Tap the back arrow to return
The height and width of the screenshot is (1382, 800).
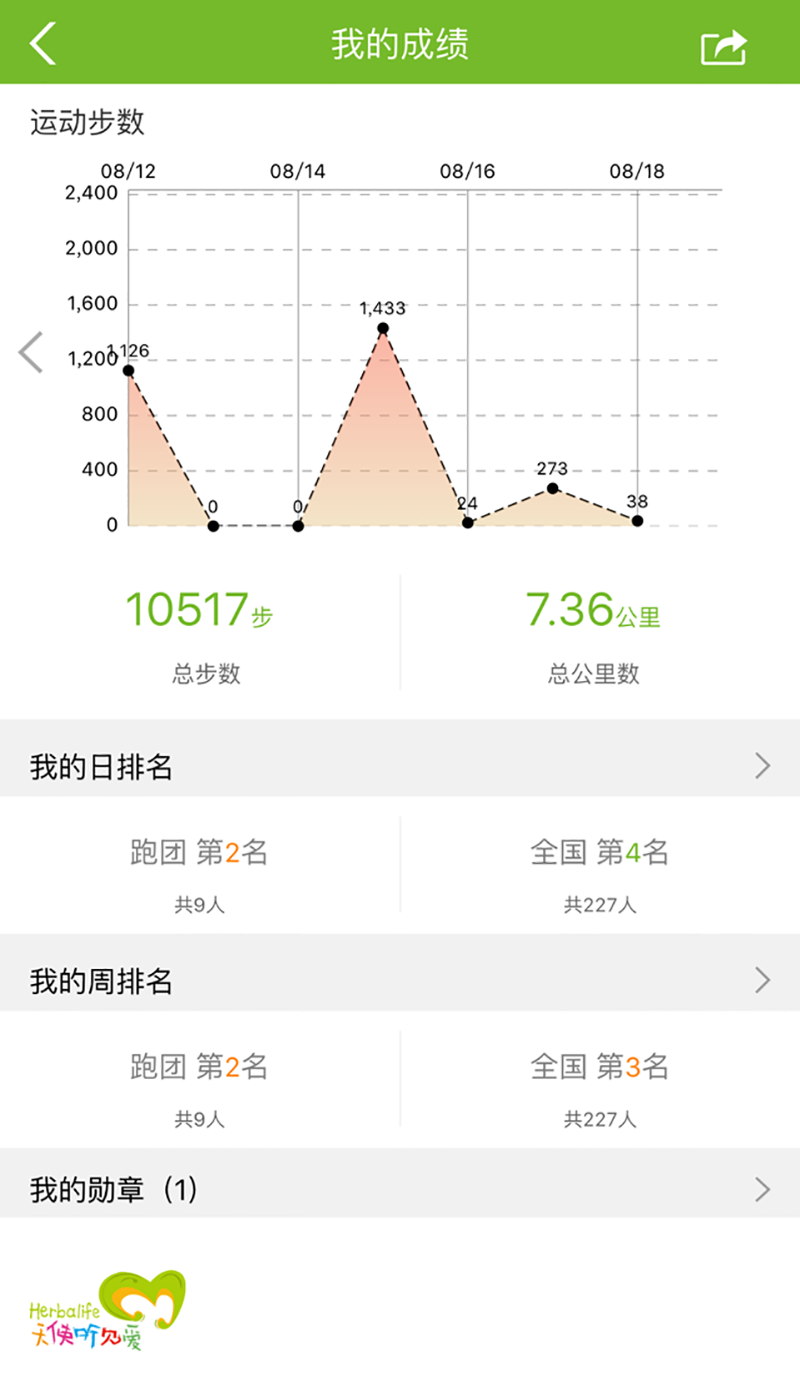[x=40, y=43]
